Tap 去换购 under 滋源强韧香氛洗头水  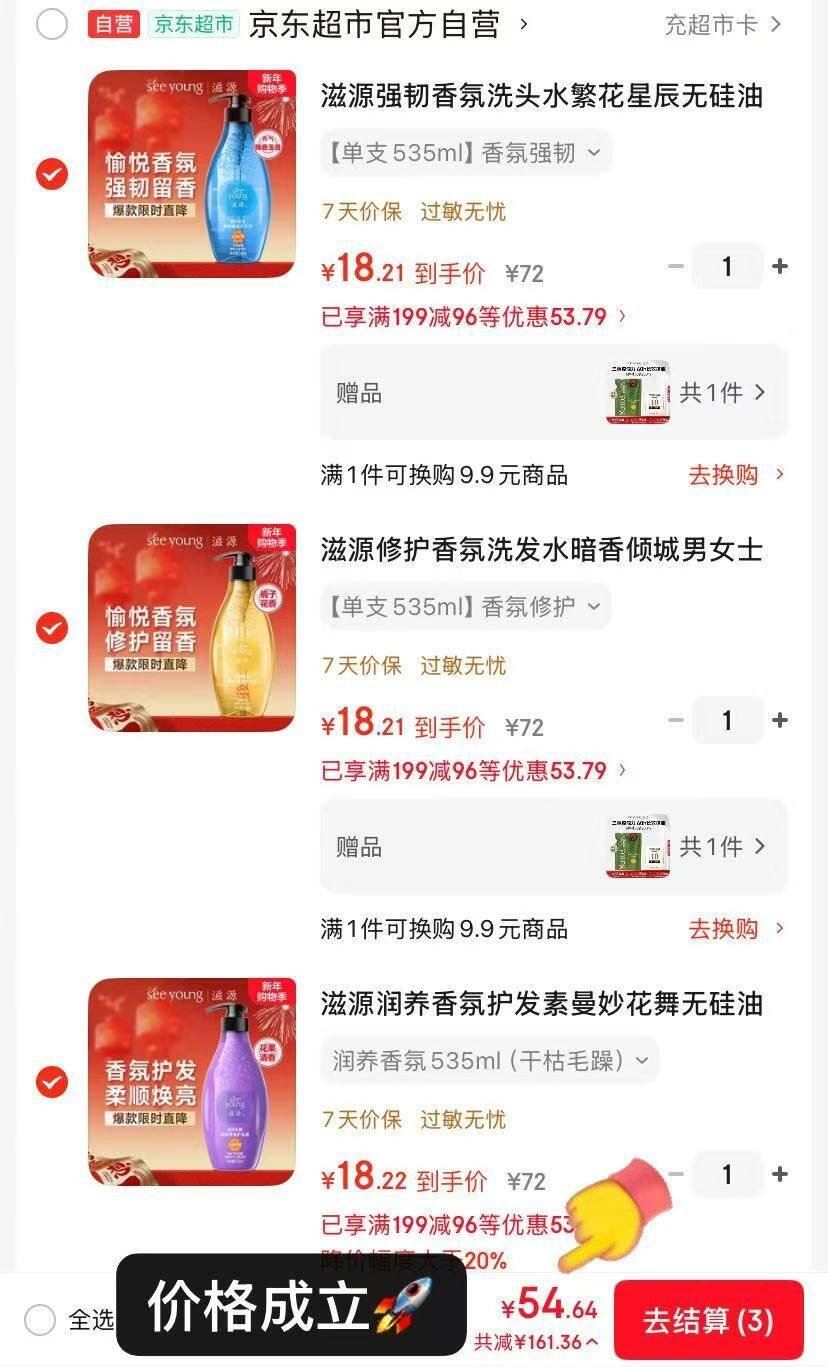(735, 475)
